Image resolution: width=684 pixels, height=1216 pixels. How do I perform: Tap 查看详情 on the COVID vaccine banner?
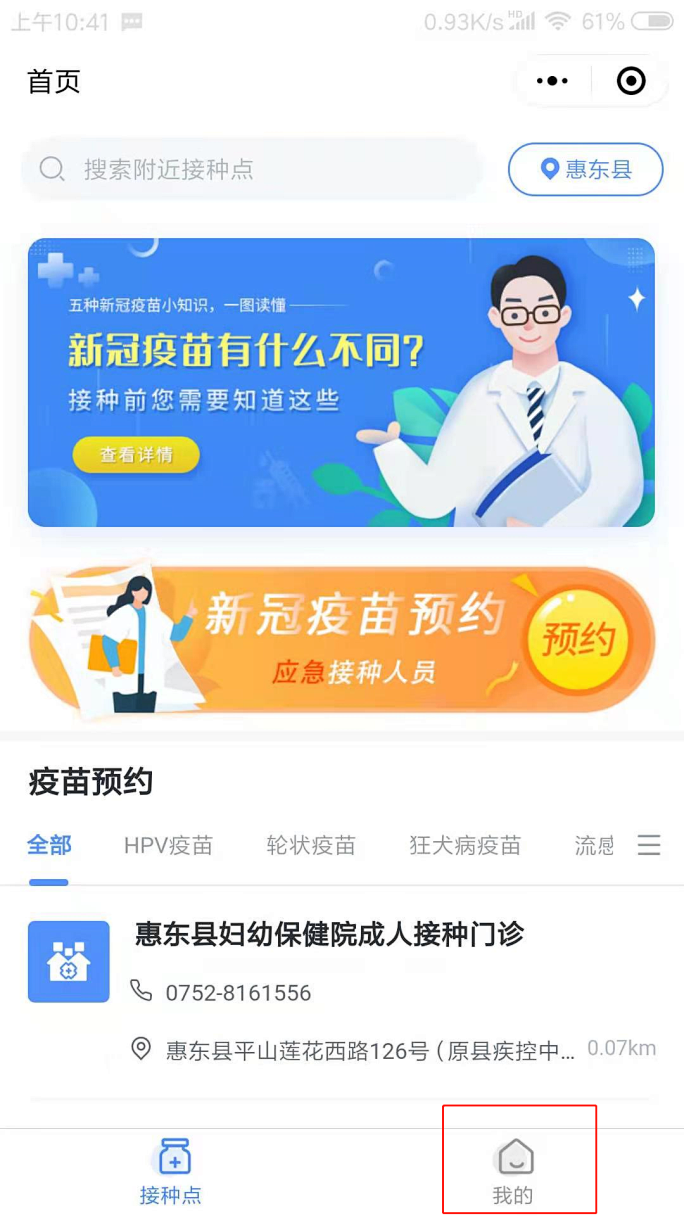pyautogui.click(x=136, y=455)
